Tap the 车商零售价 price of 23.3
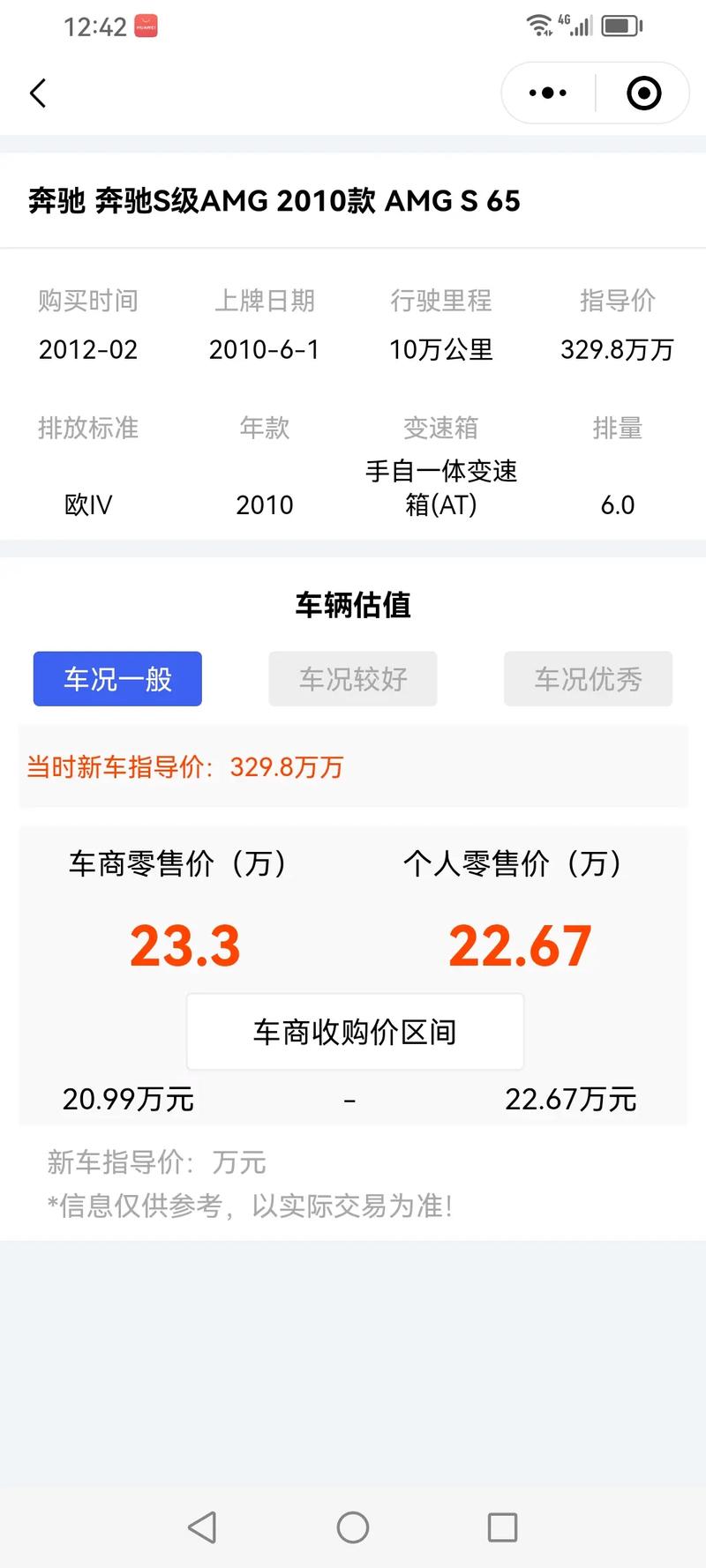This screenshot has width=706, height=1568. click(184, 945)
